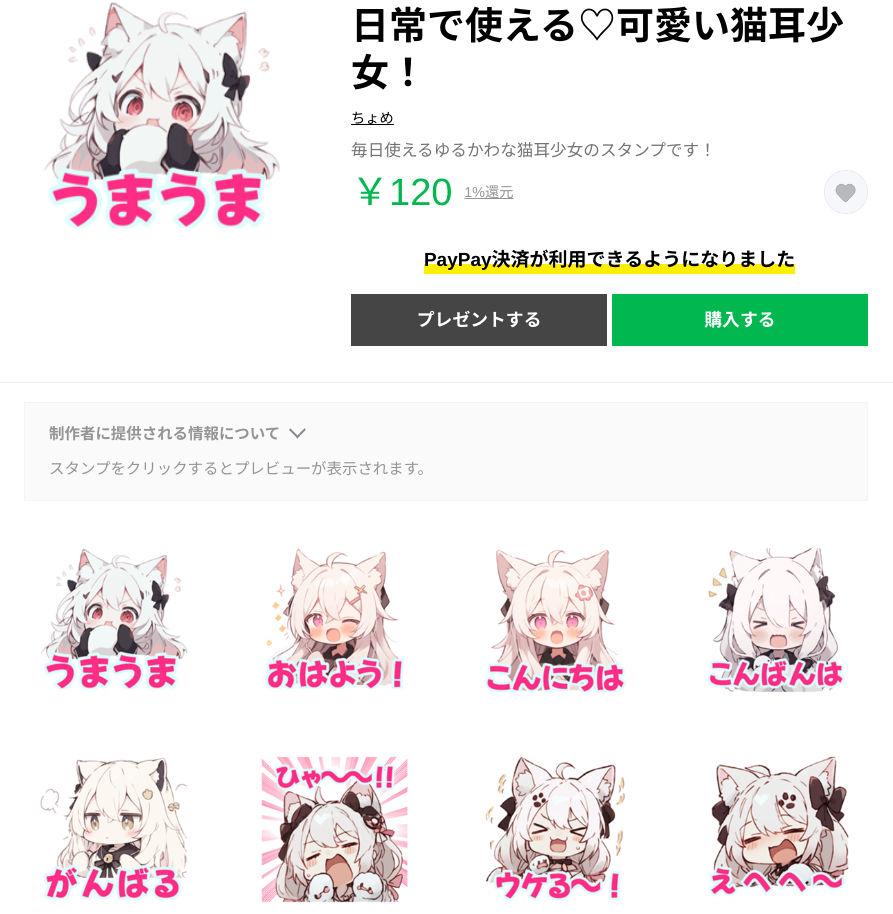This screenshot has width=893, height=914.
Task: Open the 1%還元 reward link
Action: [x=488, y=192]
